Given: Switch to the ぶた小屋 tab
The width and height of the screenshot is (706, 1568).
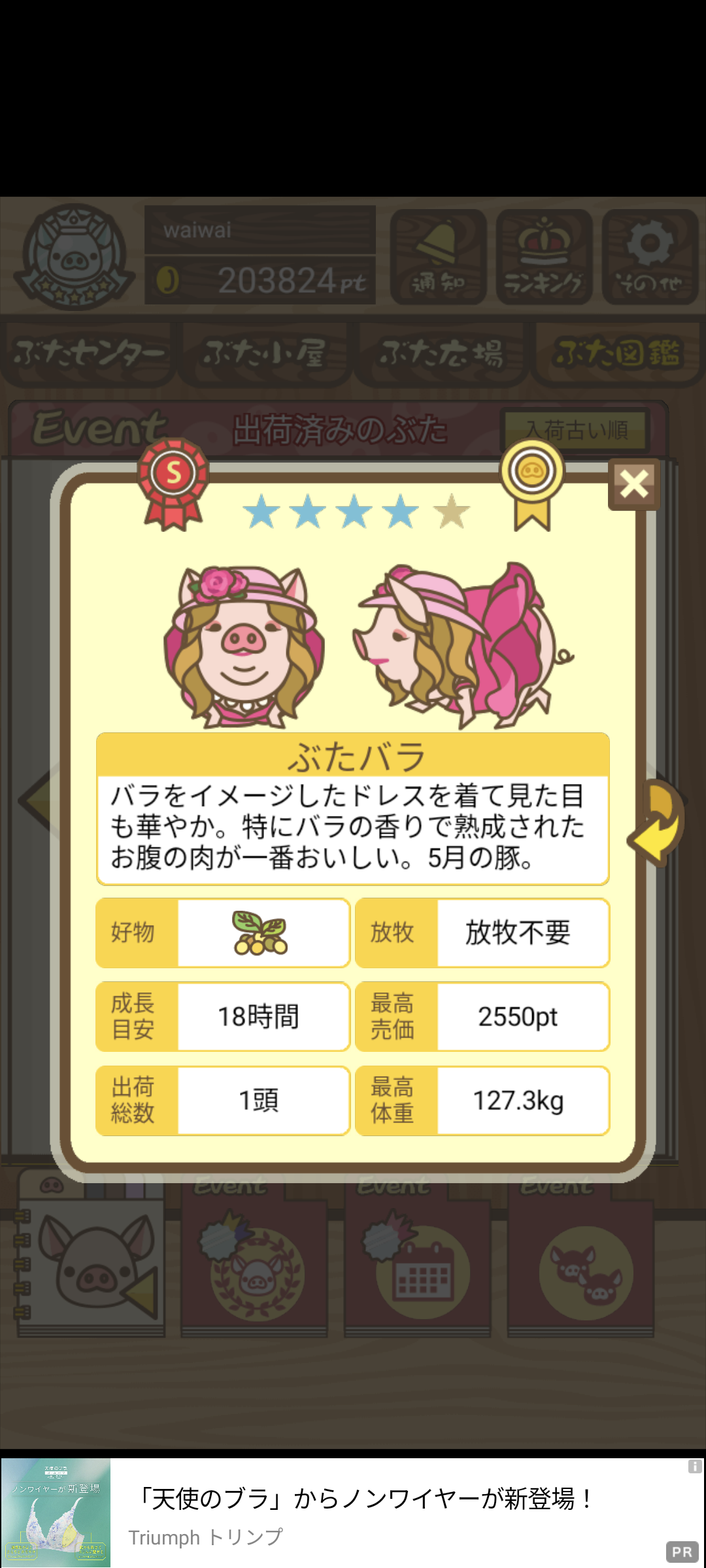Looking at the screenshot, I should [265, 353].
